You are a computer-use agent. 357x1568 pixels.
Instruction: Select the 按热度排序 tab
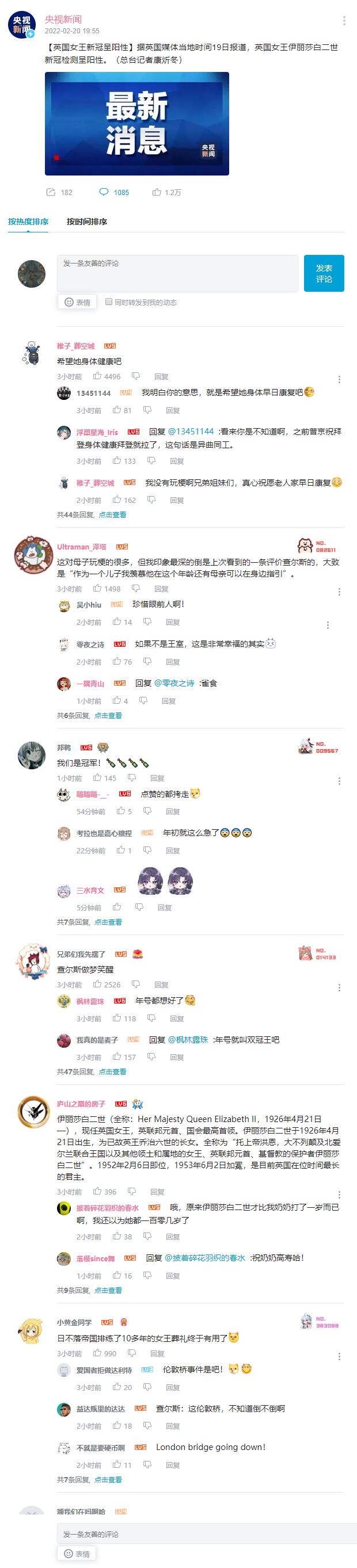click(x=28, y=222)
